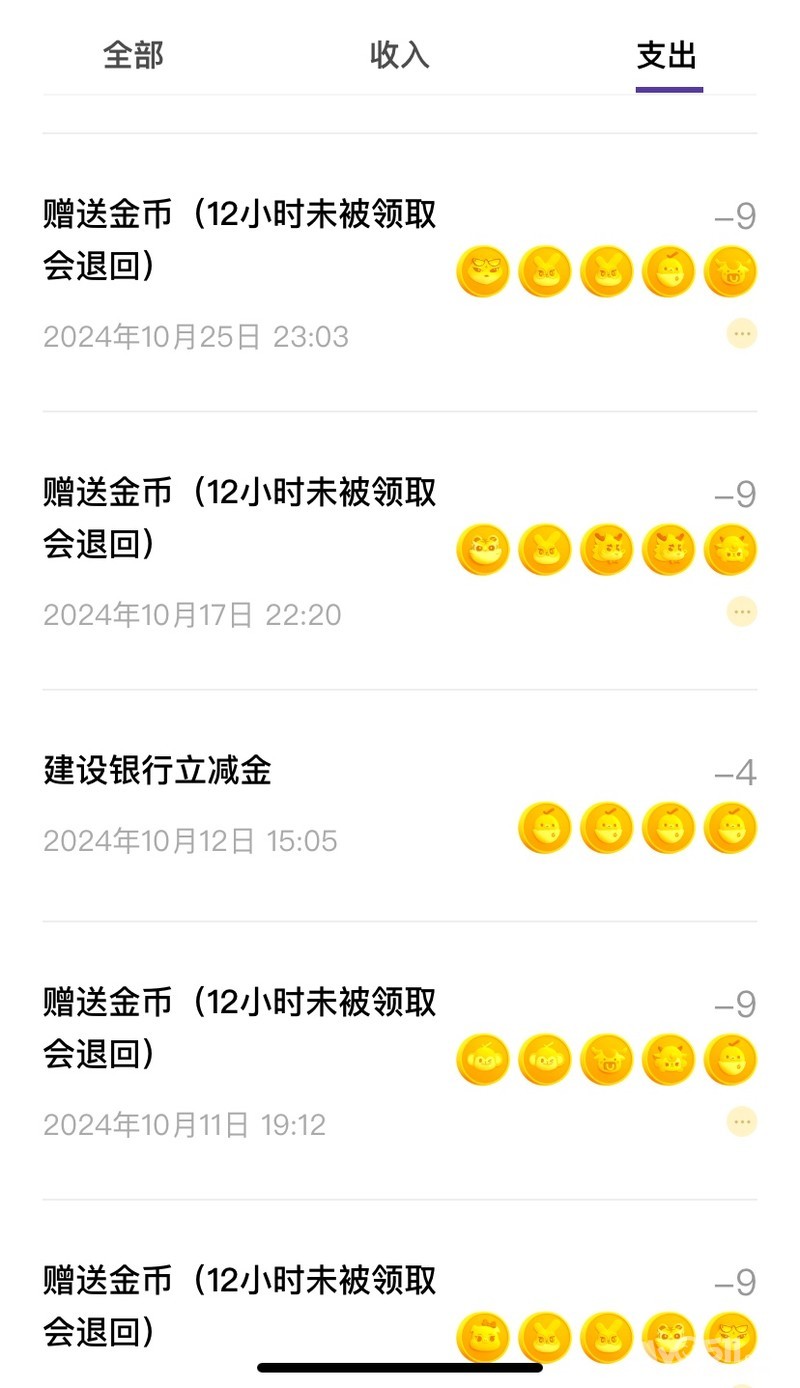
Task: Open more options for the 10月25日 23:03 record
Action: (x=741, y=333)
